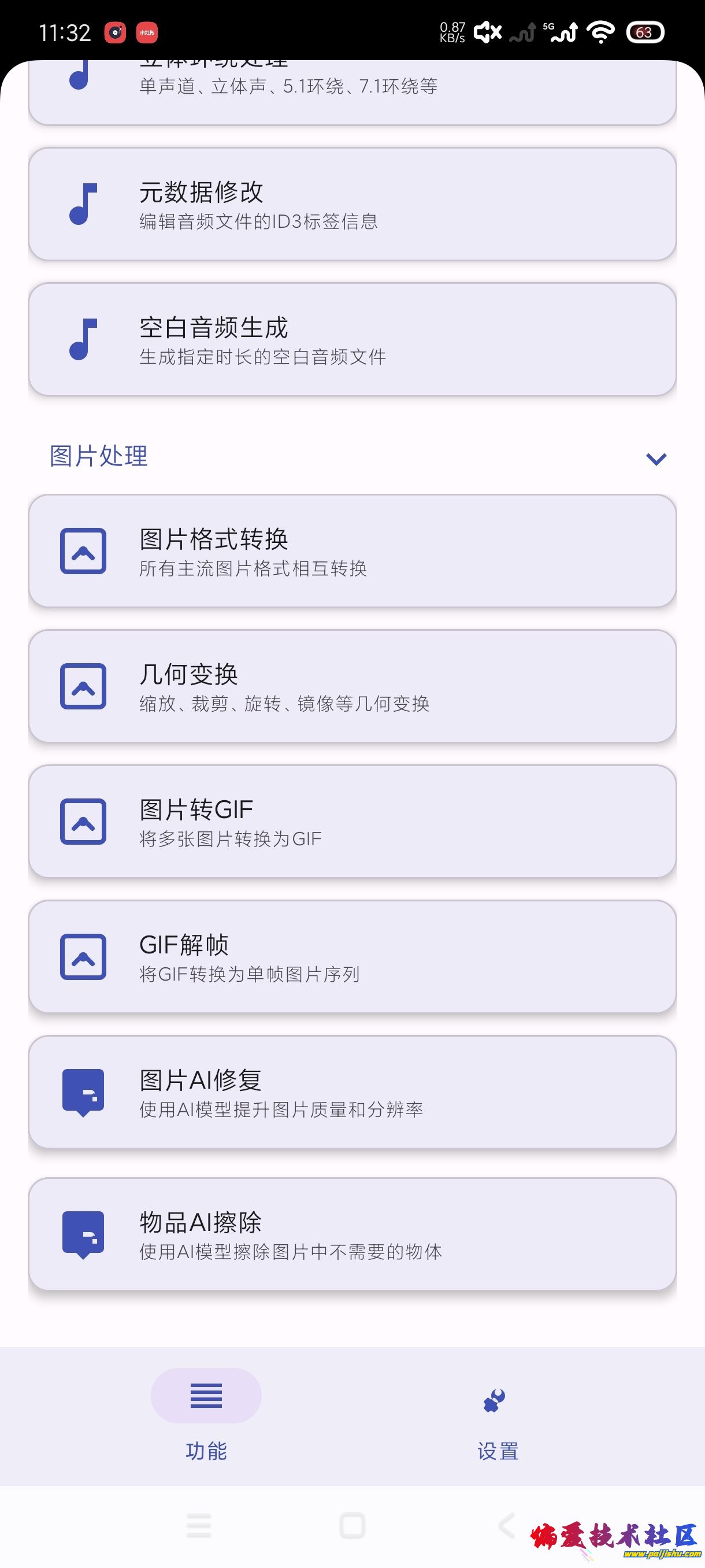
Task: Click the 图片格式转换 image icon
Action: pyautogui.click(x=83, y=552)
